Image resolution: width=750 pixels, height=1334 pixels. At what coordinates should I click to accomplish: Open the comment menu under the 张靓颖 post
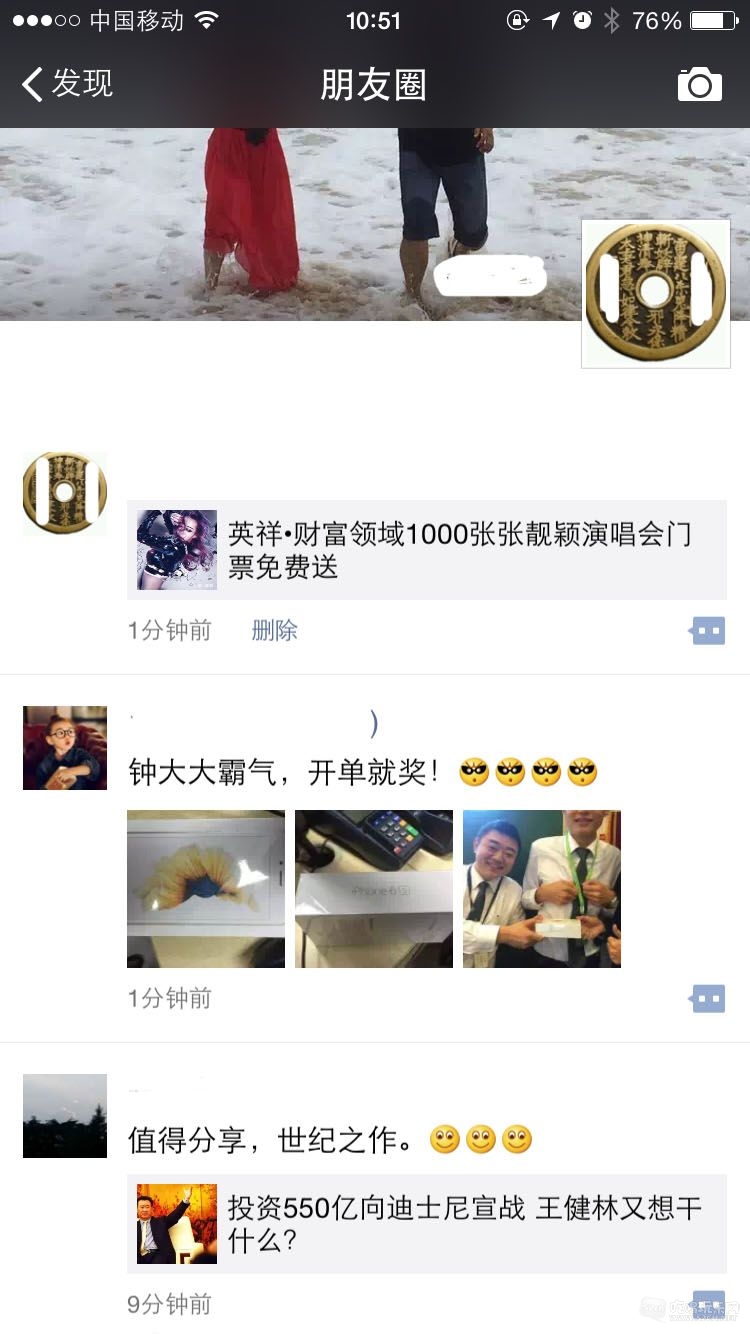[707, 631]
